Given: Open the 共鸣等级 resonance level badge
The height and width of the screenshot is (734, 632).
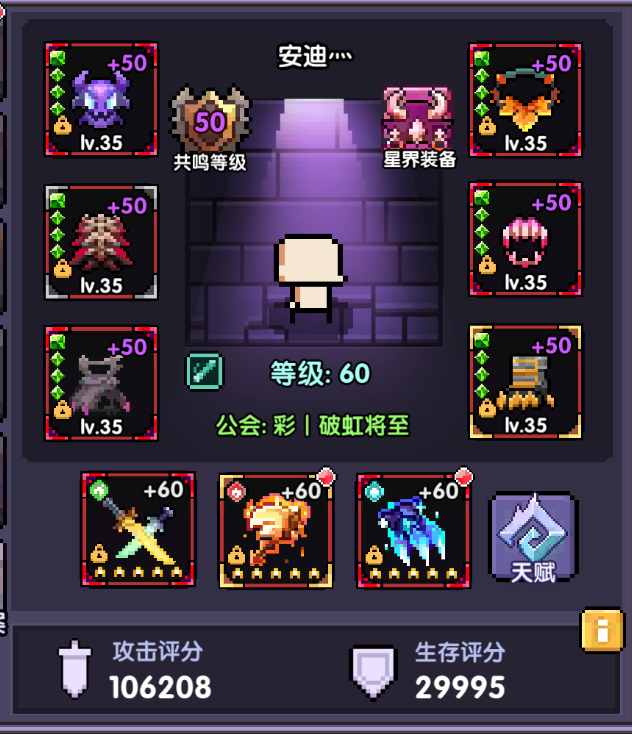Looking at the screenshot, I should [210, 126].
